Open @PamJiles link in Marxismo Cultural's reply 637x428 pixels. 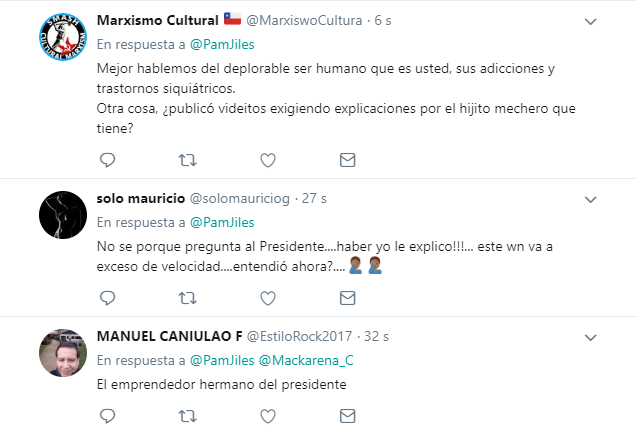[217, 44]
